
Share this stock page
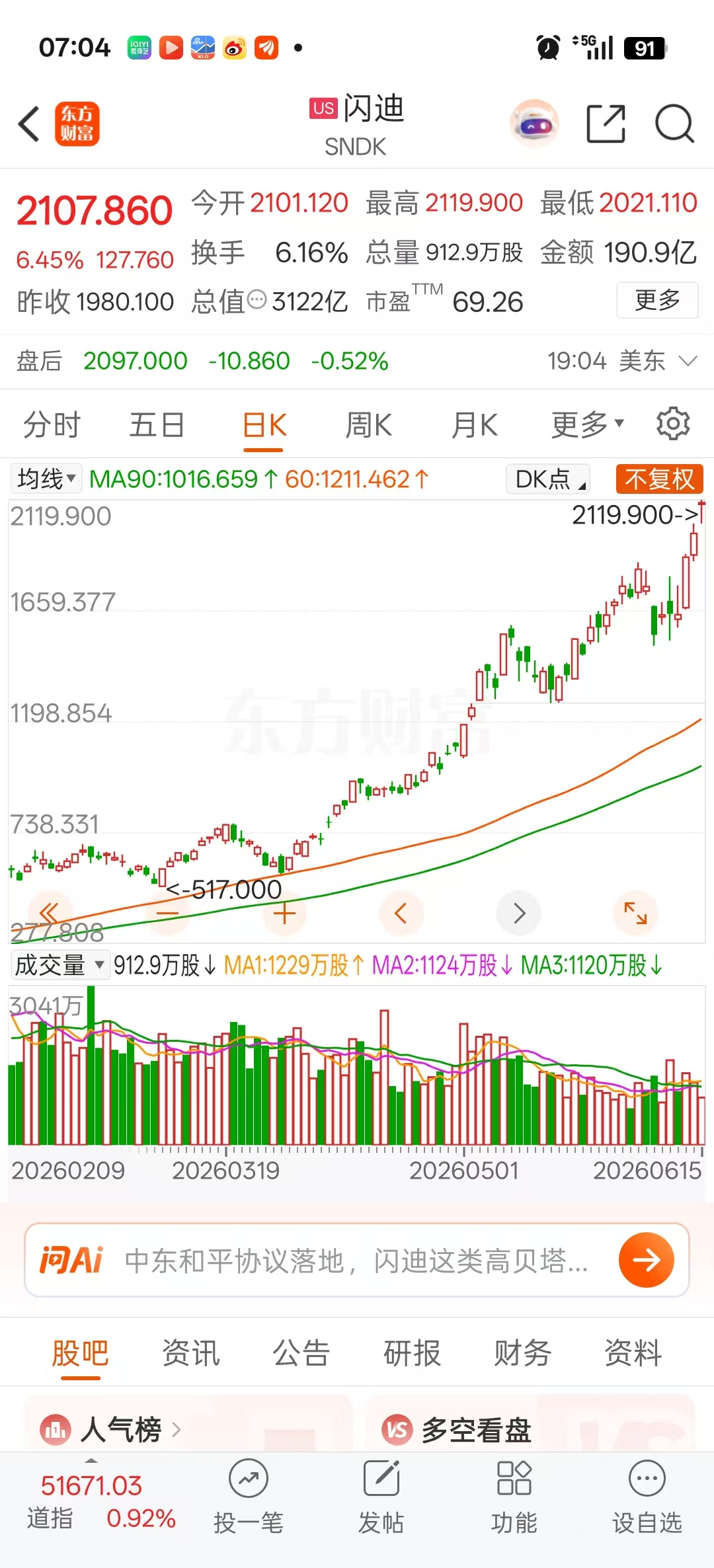pos(606,124)
